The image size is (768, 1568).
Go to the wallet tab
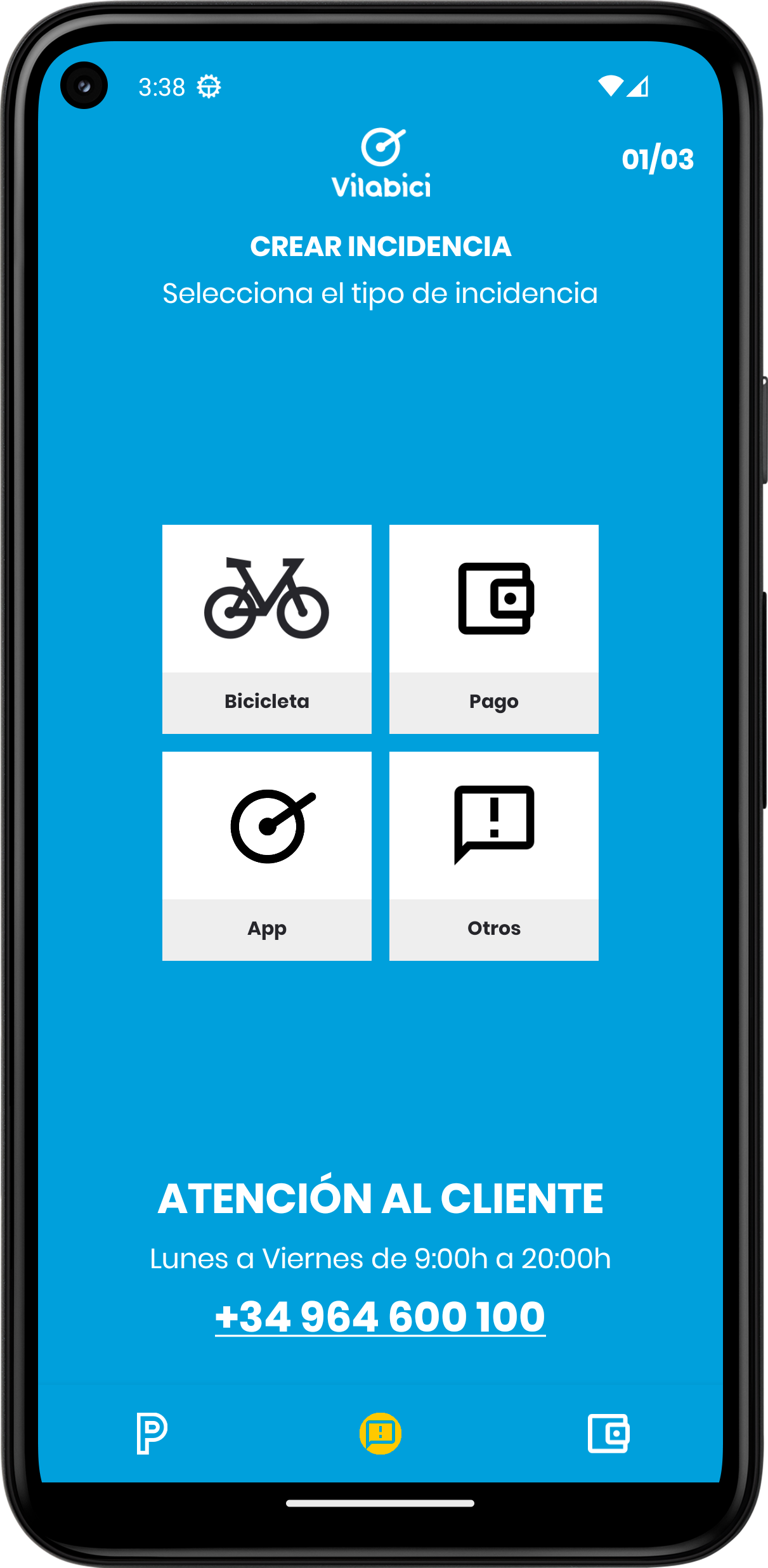click(608, 1434)
